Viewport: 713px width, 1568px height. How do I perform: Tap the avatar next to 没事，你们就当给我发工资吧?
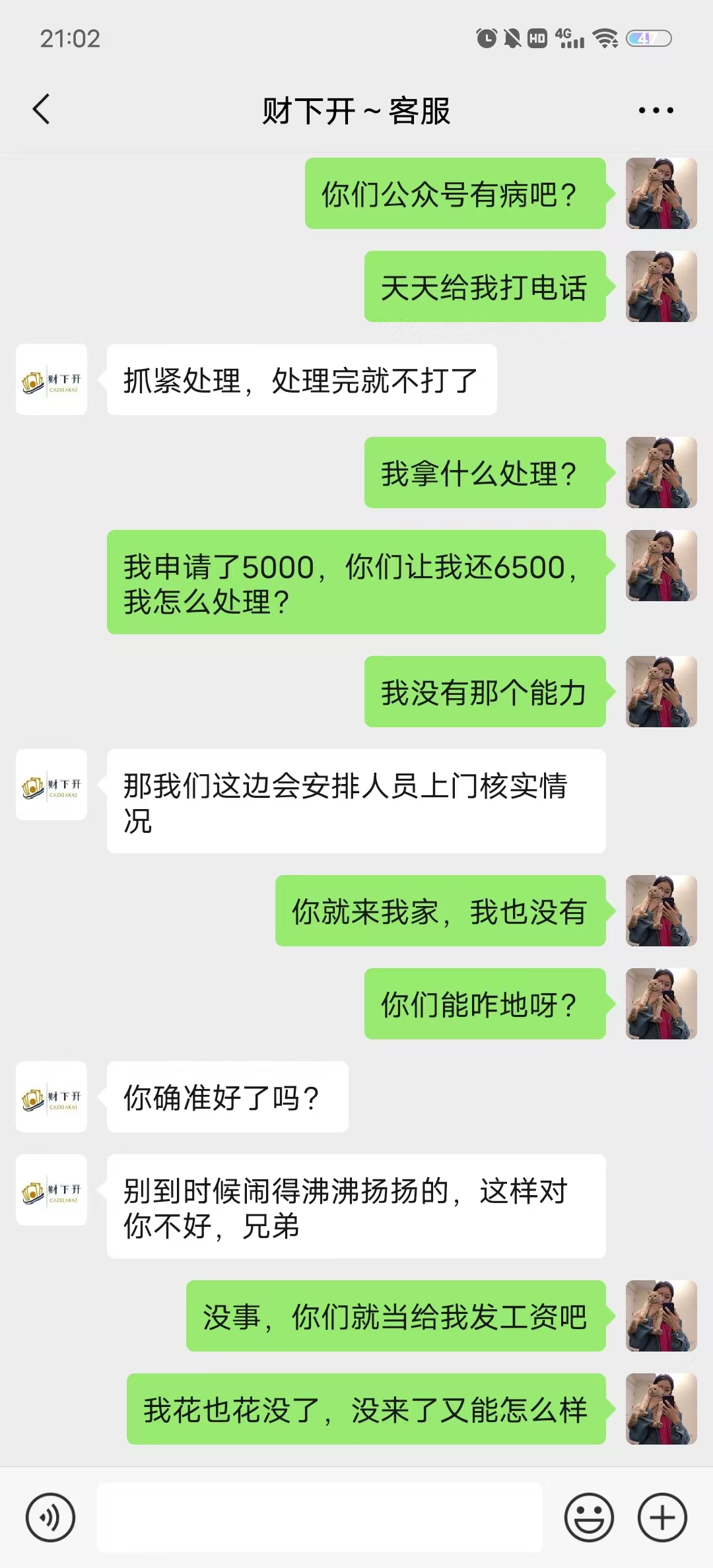click(660, 1315)
